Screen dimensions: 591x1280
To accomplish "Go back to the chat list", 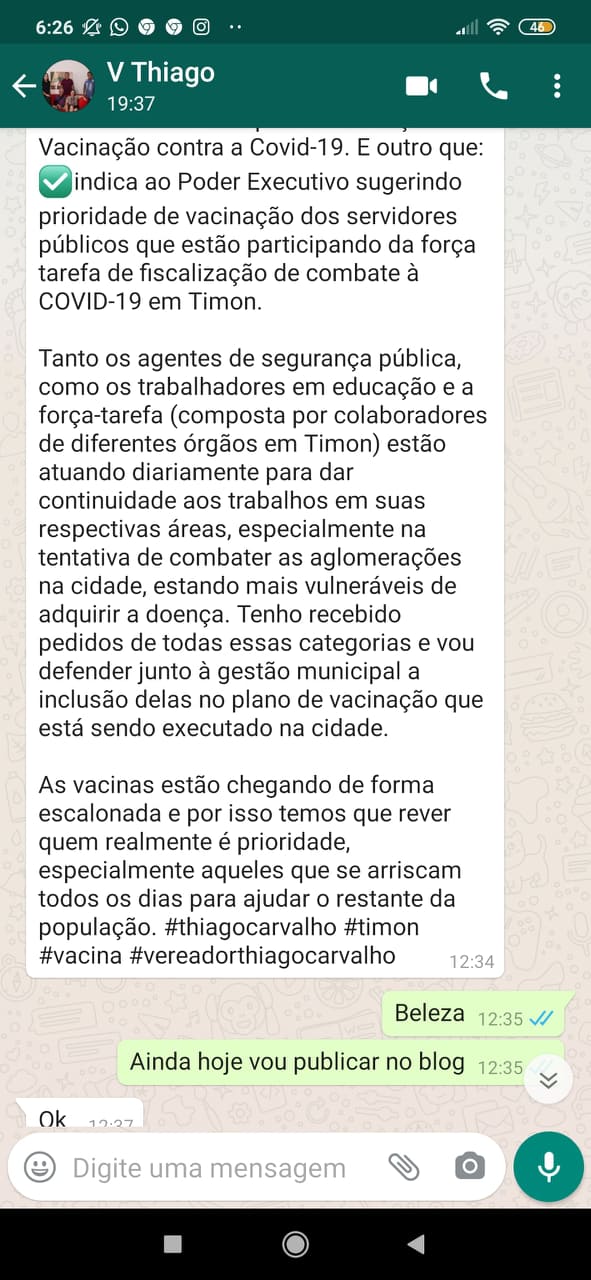I will click(x=24, y=87).
